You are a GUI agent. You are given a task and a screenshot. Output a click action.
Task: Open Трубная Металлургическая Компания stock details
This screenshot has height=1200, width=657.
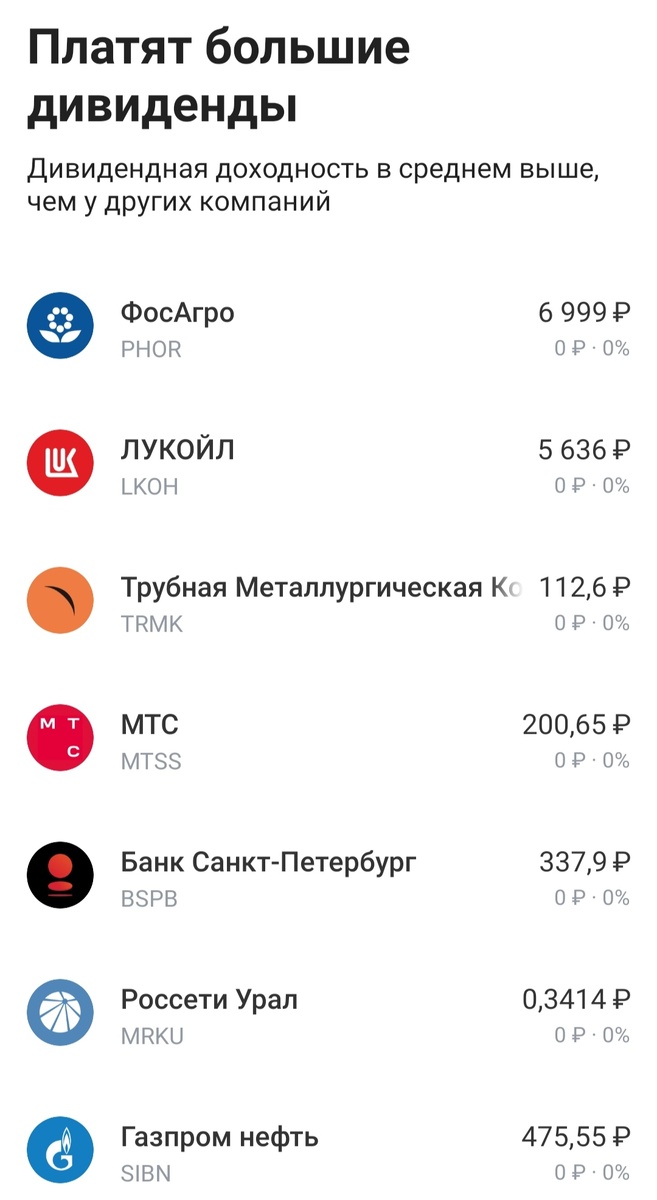[328, 602]
